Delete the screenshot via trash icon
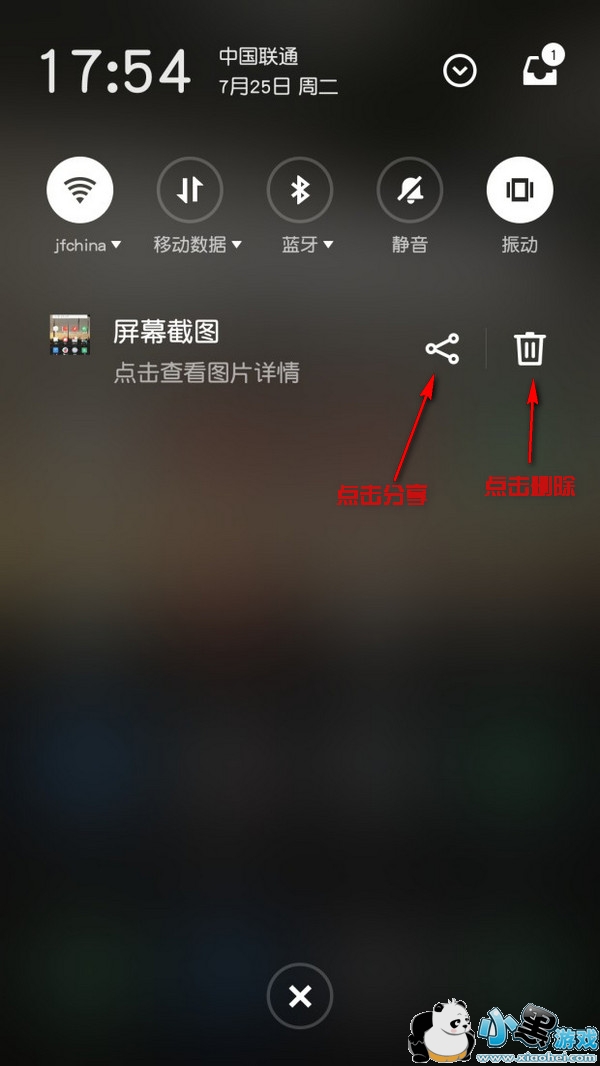 [529, 349]
